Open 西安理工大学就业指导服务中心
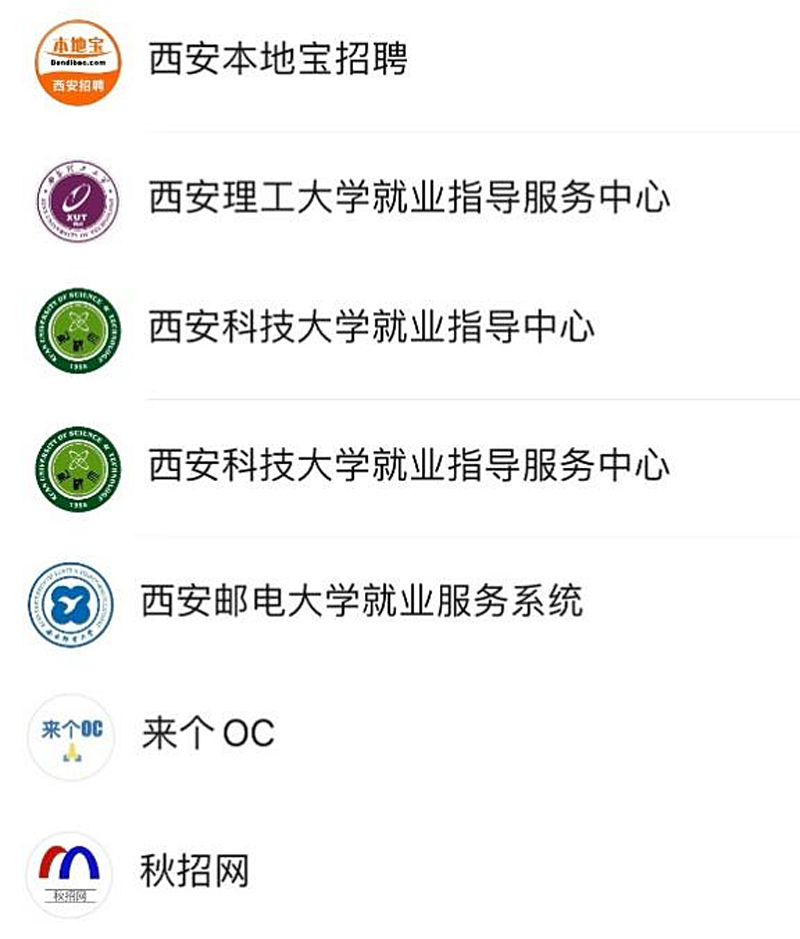Image resolution: width=800 pixels, height=939 pixels. pyautogui.click(x=408, y=197)
